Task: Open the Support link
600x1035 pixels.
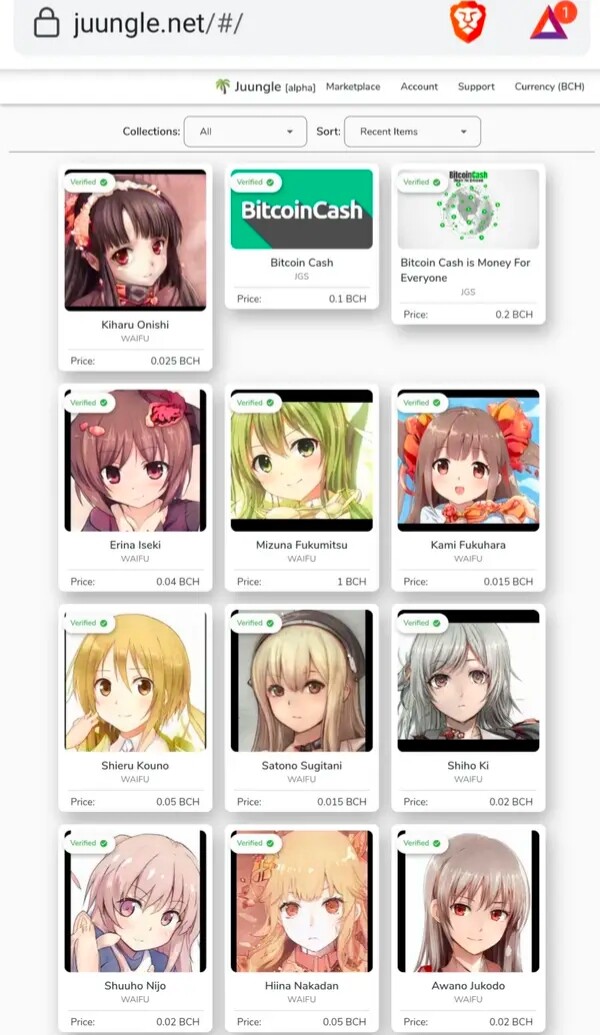Action: point(476,86)
